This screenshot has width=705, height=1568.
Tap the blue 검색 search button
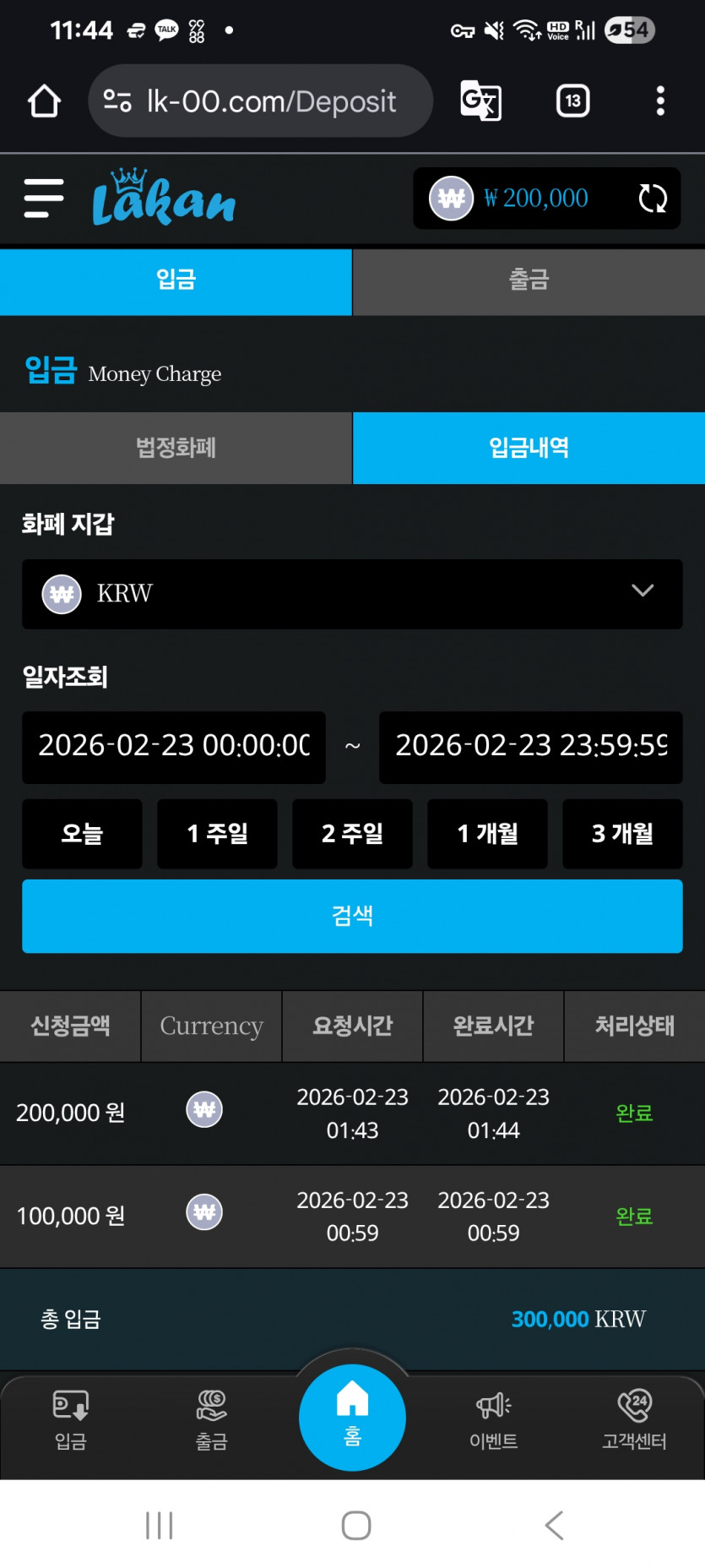352,916
